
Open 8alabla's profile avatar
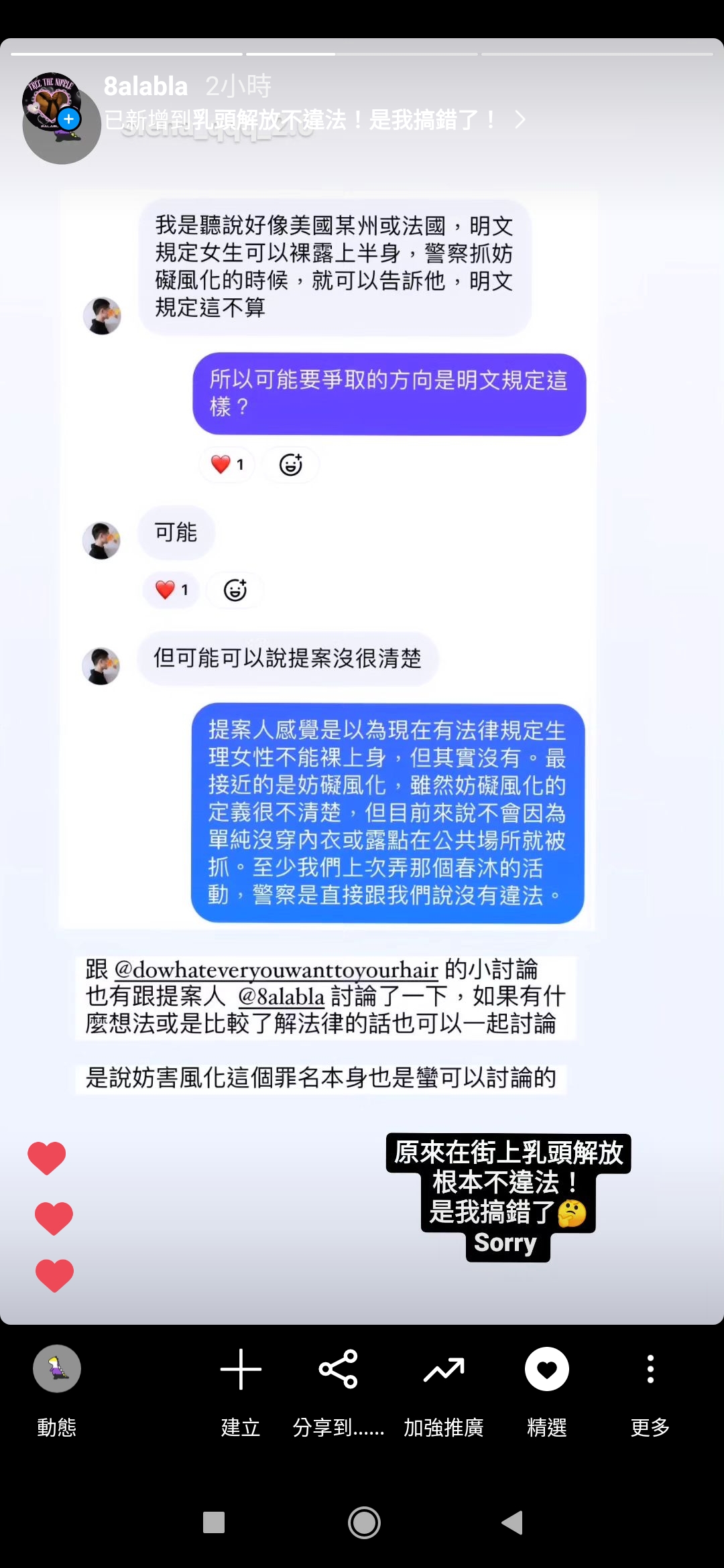(52, 103)
